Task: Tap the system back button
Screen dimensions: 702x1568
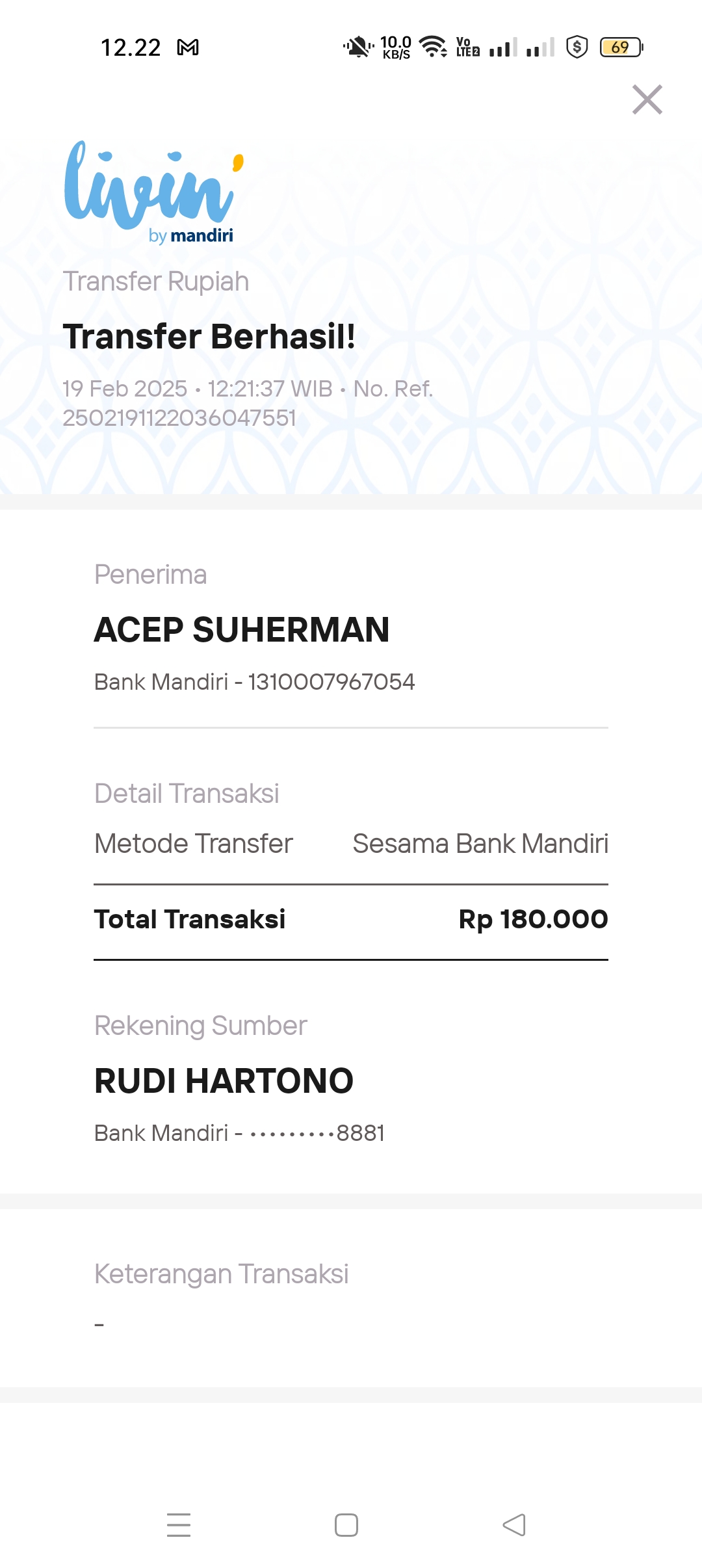Action: pos(514,1524)
